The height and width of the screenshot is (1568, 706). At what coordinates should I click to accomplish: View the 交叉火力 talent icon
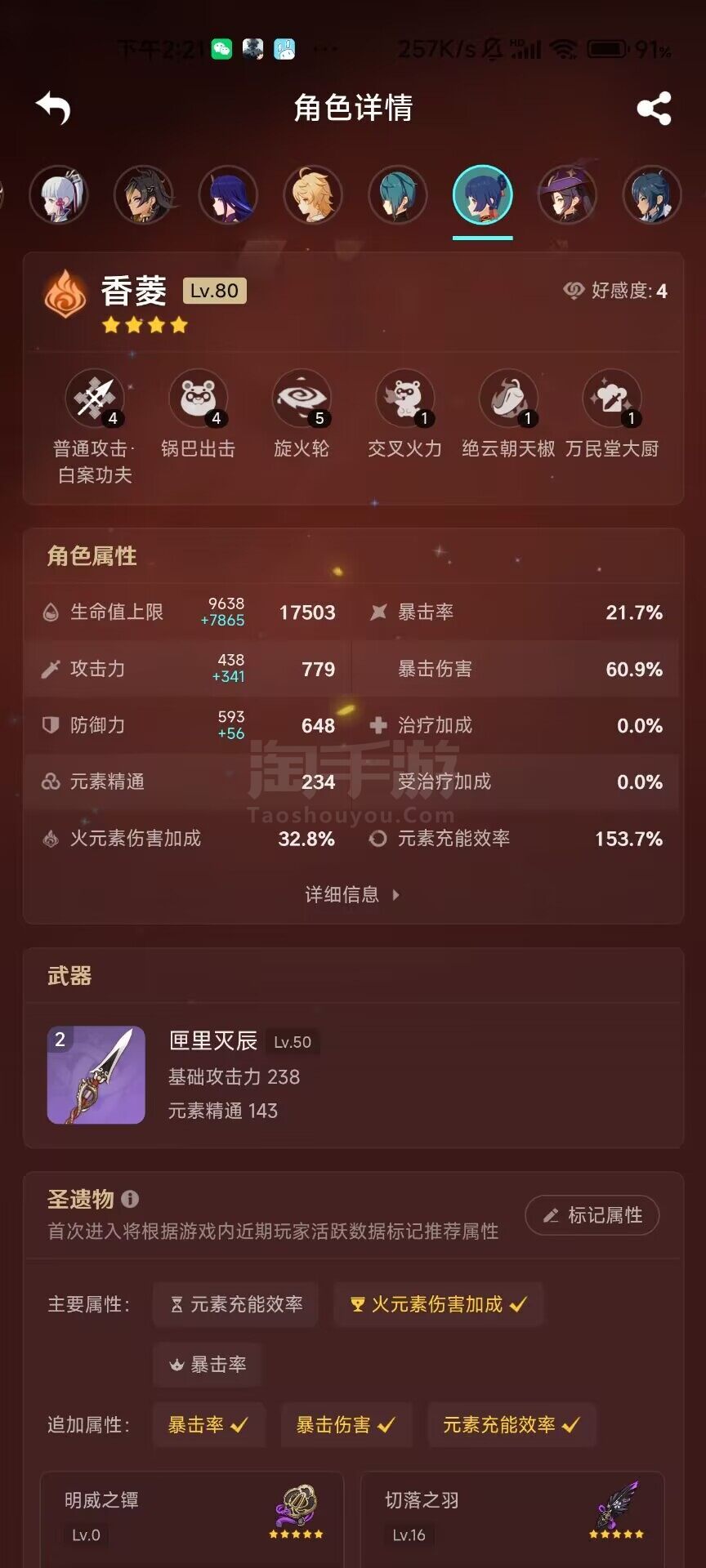[x=404, y=399]
